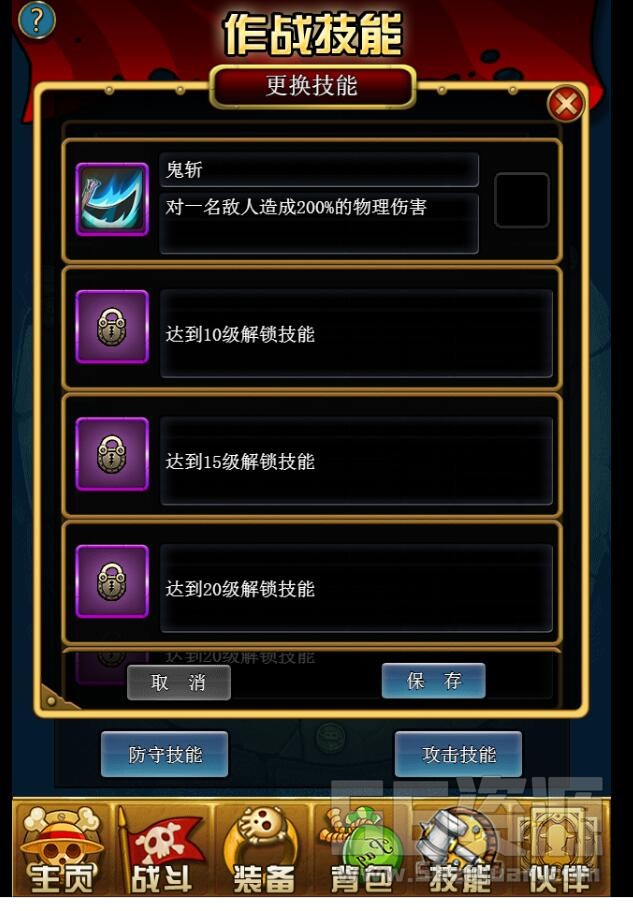
Task: Close the 更换技能 dialog
Action: (x=566, y=103)
